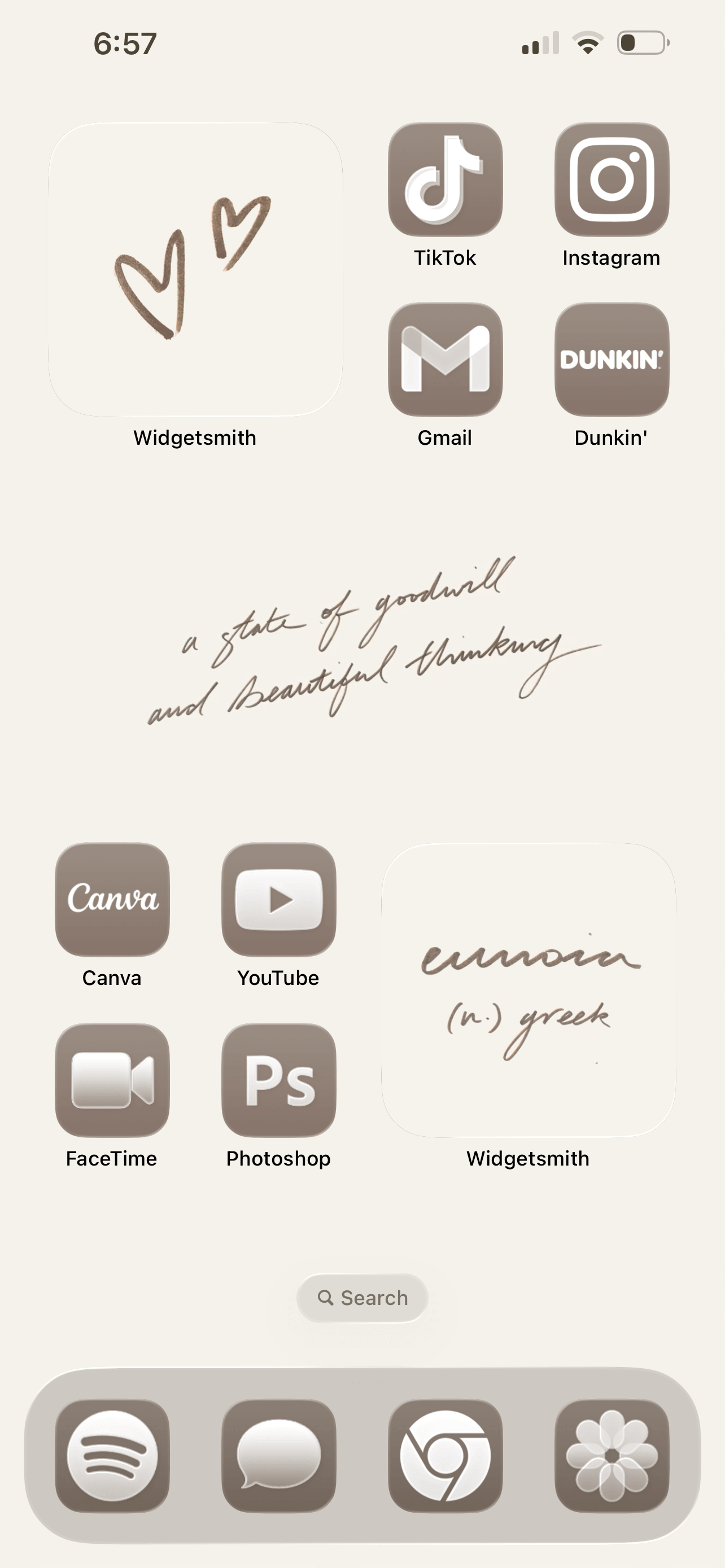Tap the Search pill

[x=362, y=1298]
